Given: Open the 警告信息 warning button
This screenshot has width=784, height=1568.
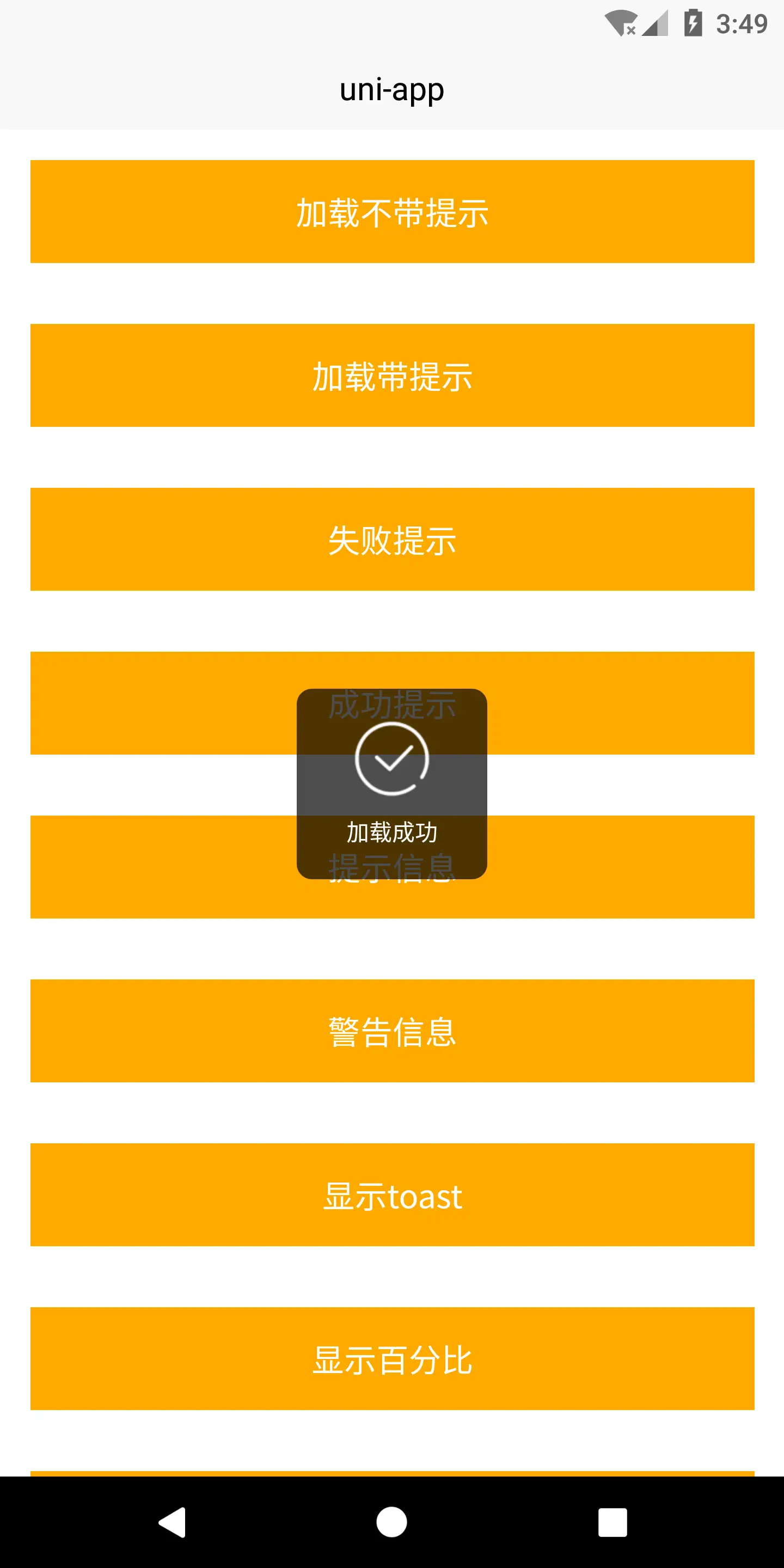Looking at the screenshot, I should coord(392,1031).
